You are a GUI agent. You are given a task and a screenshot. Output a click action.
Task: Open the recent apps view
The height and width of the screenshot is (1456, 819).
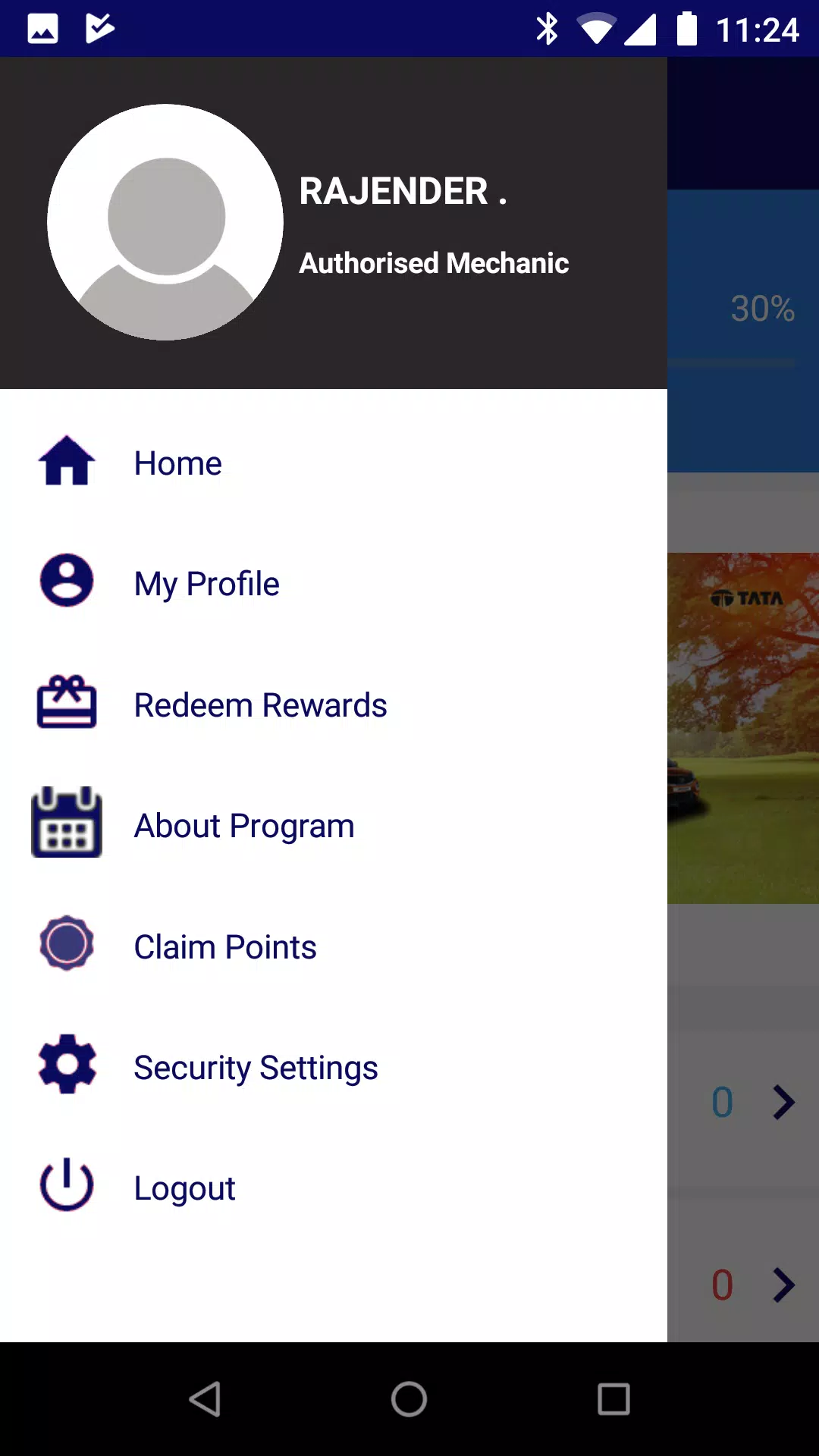[613, 1399]
